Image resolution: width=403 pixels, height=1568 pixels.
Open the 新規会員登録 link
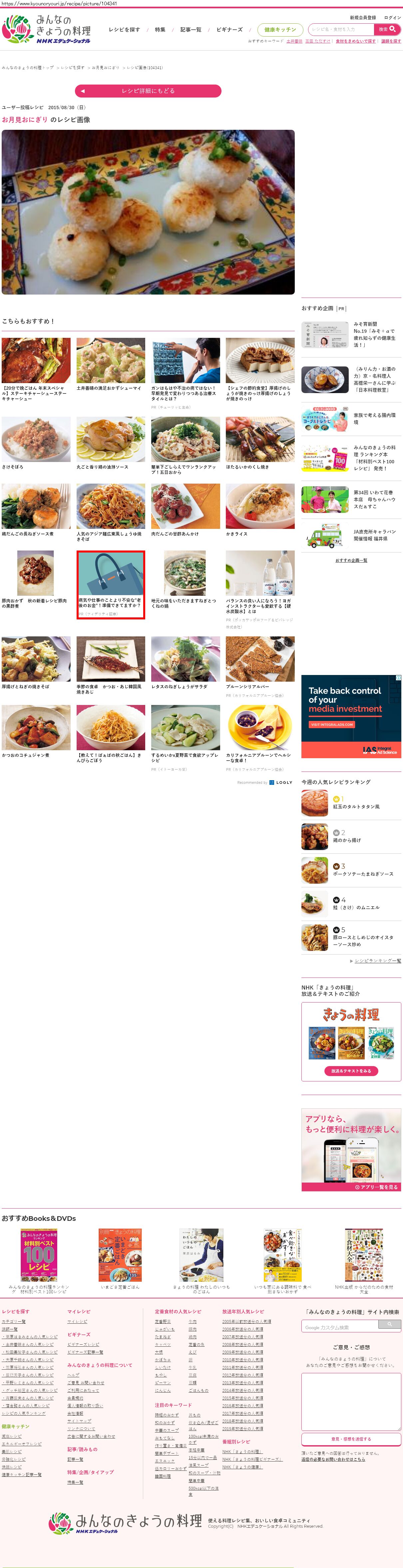coord(362,18)
